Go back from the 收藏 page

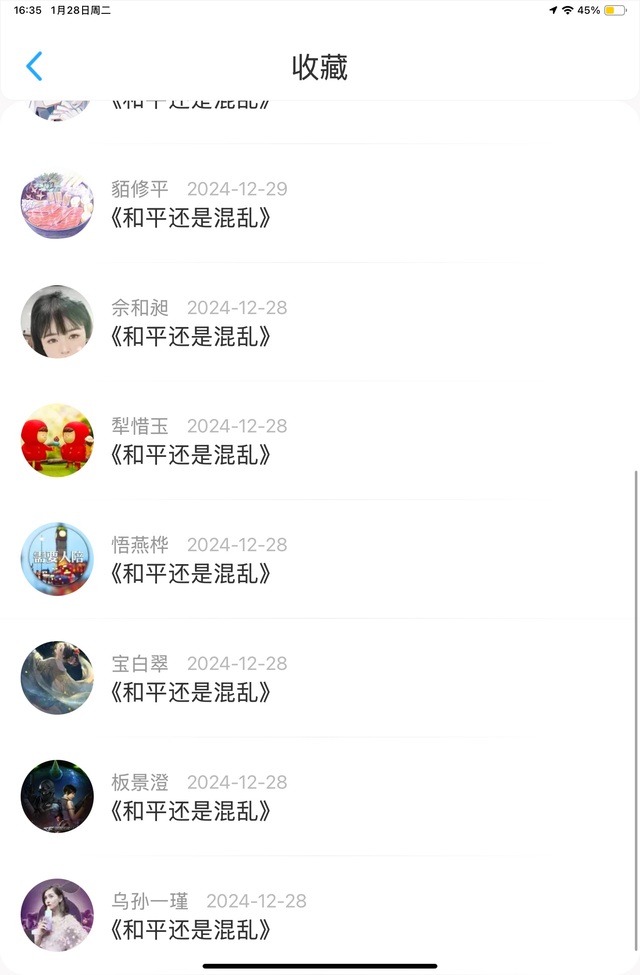(34, 67)
